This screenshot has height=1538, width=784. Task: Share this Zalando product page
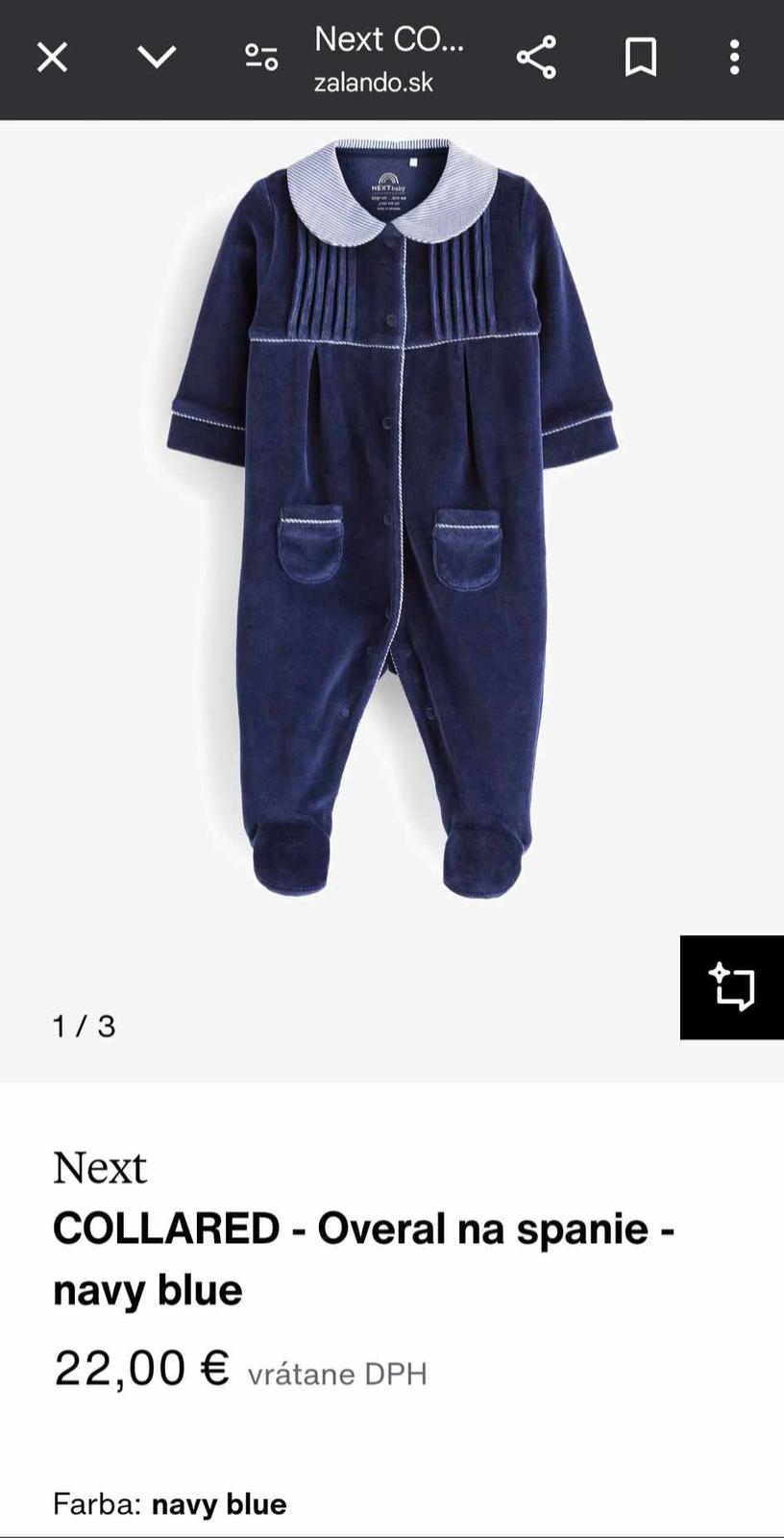(536, 58)
